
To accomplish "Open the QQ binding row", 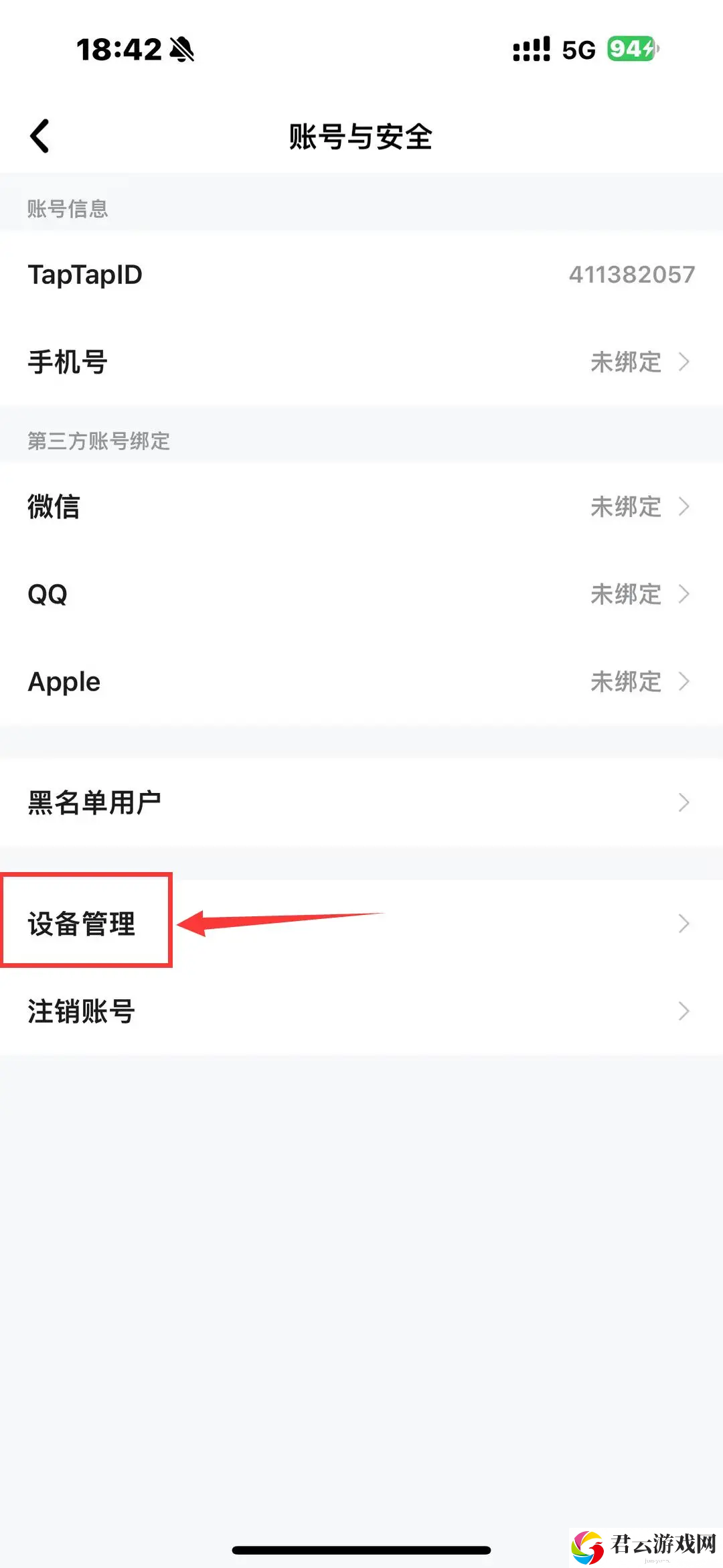I will click(361, 594).
